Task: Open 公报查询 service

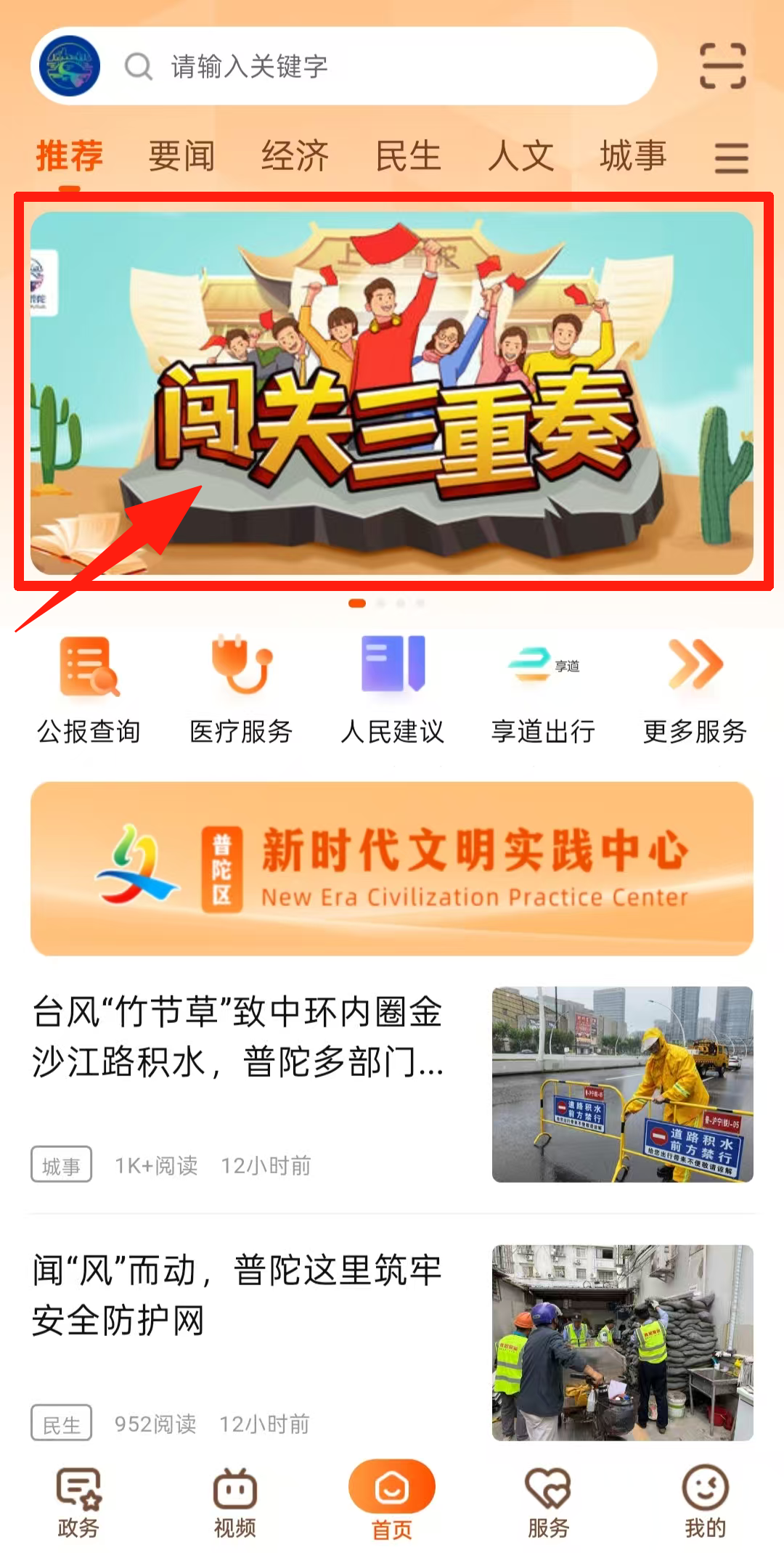Action: coord(89,690)
